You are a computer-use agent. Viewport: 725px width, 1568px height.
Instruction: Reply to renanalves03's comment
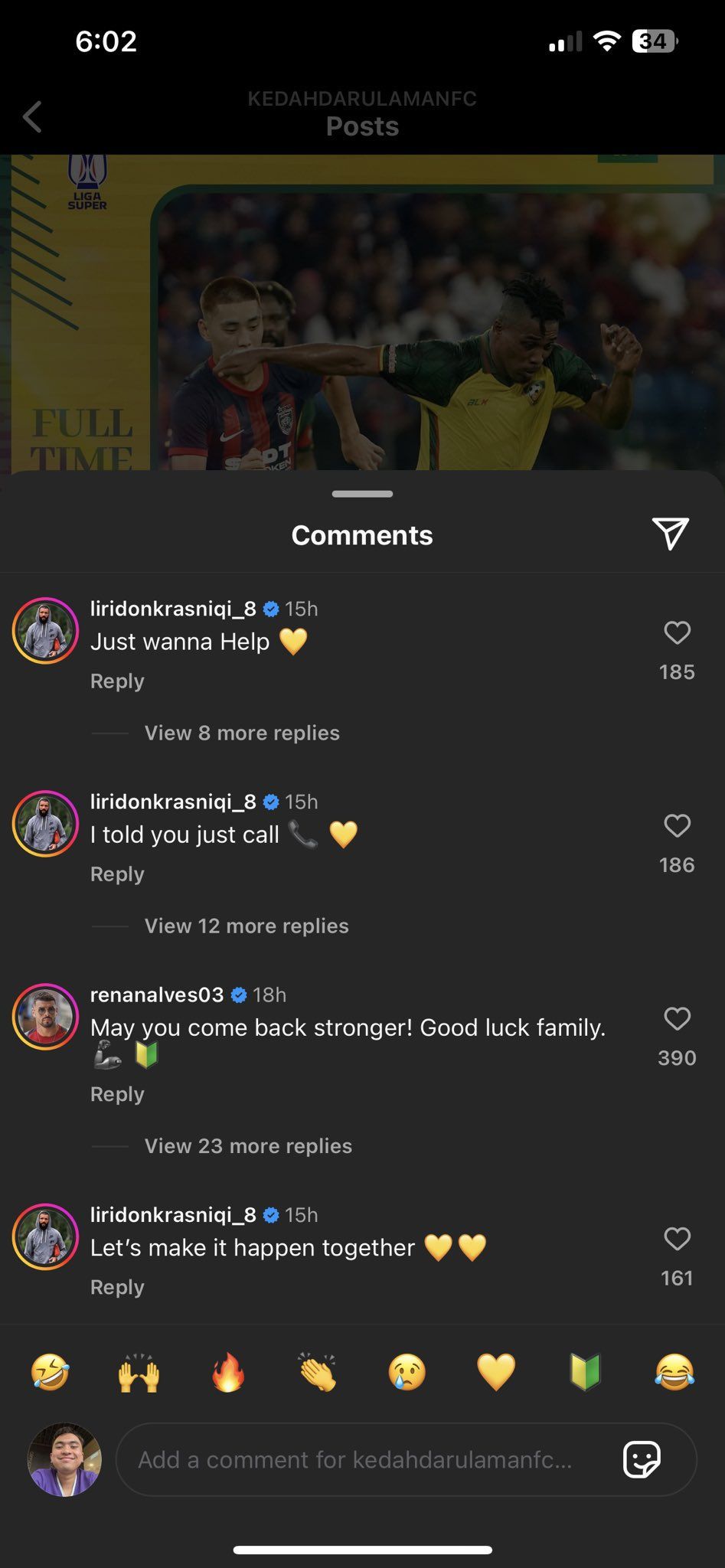click(117, 1094)
